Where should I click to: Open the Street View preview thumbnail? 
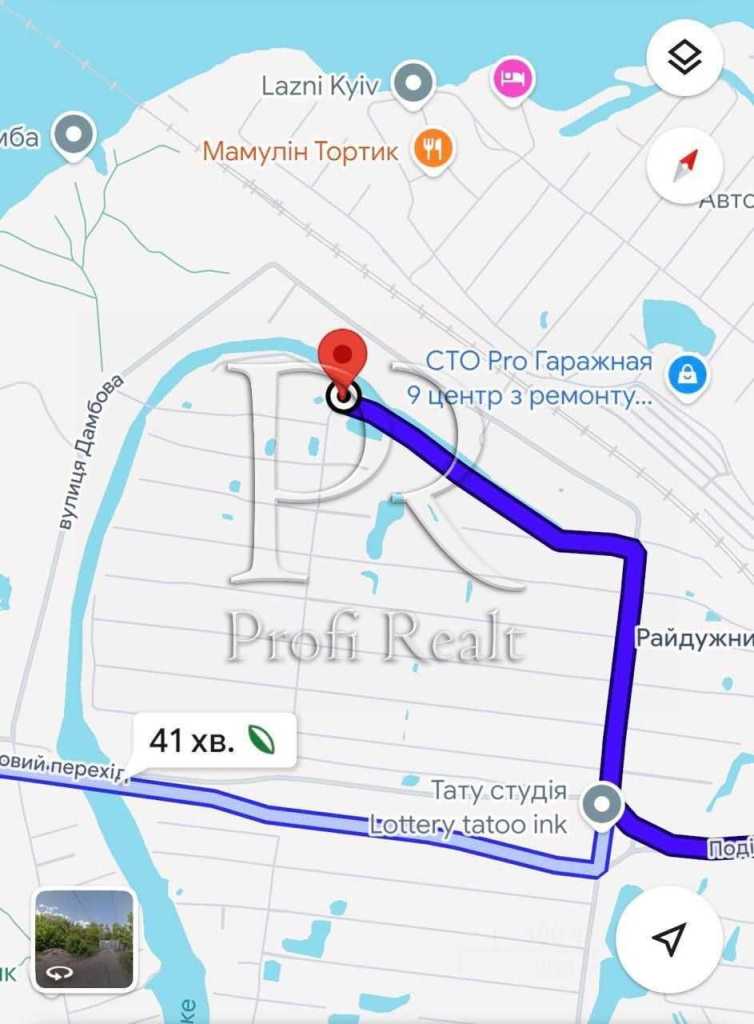pyautogui.click(x=83, y=939)
